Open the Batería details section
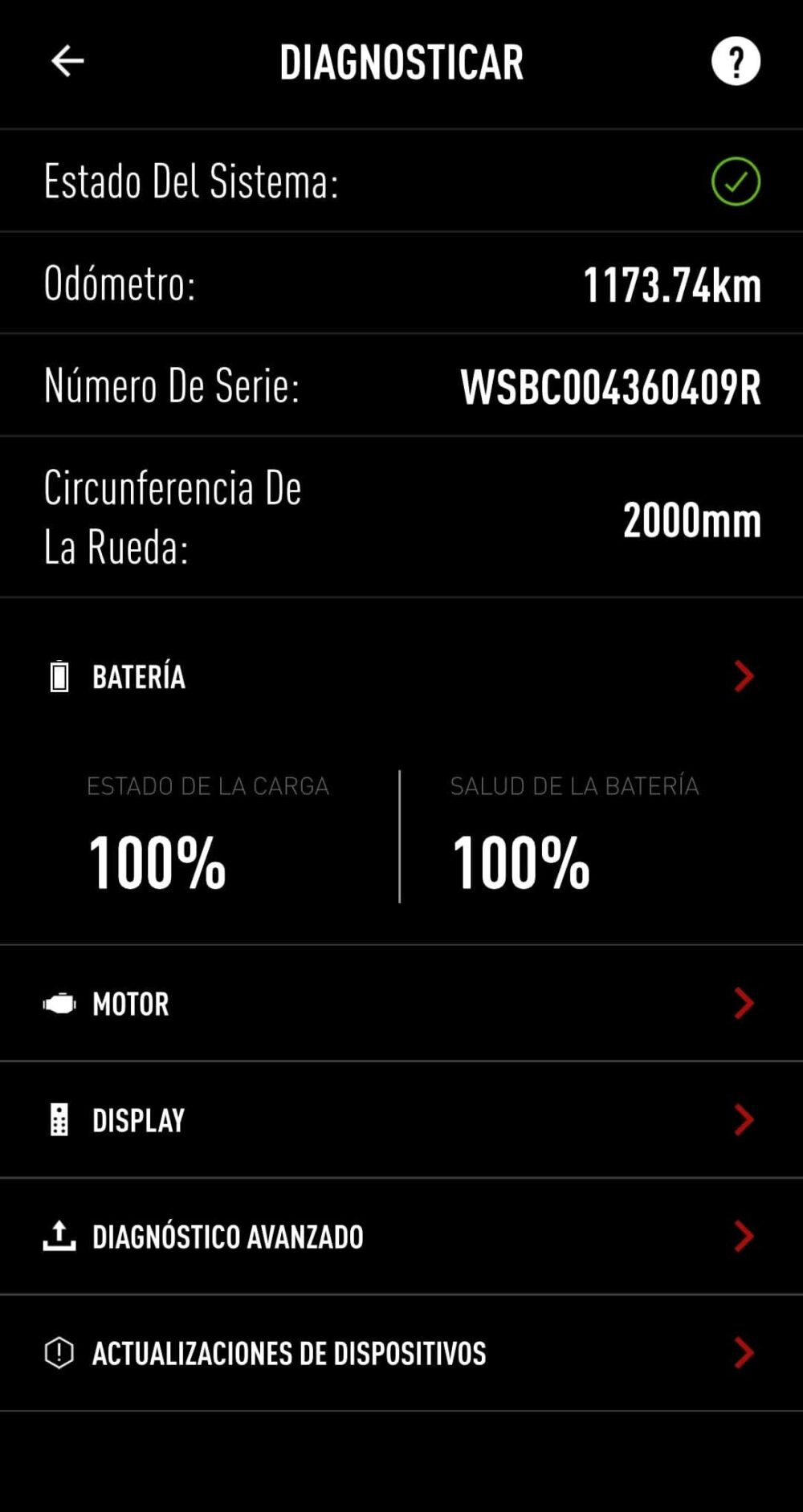 [401, 676]
